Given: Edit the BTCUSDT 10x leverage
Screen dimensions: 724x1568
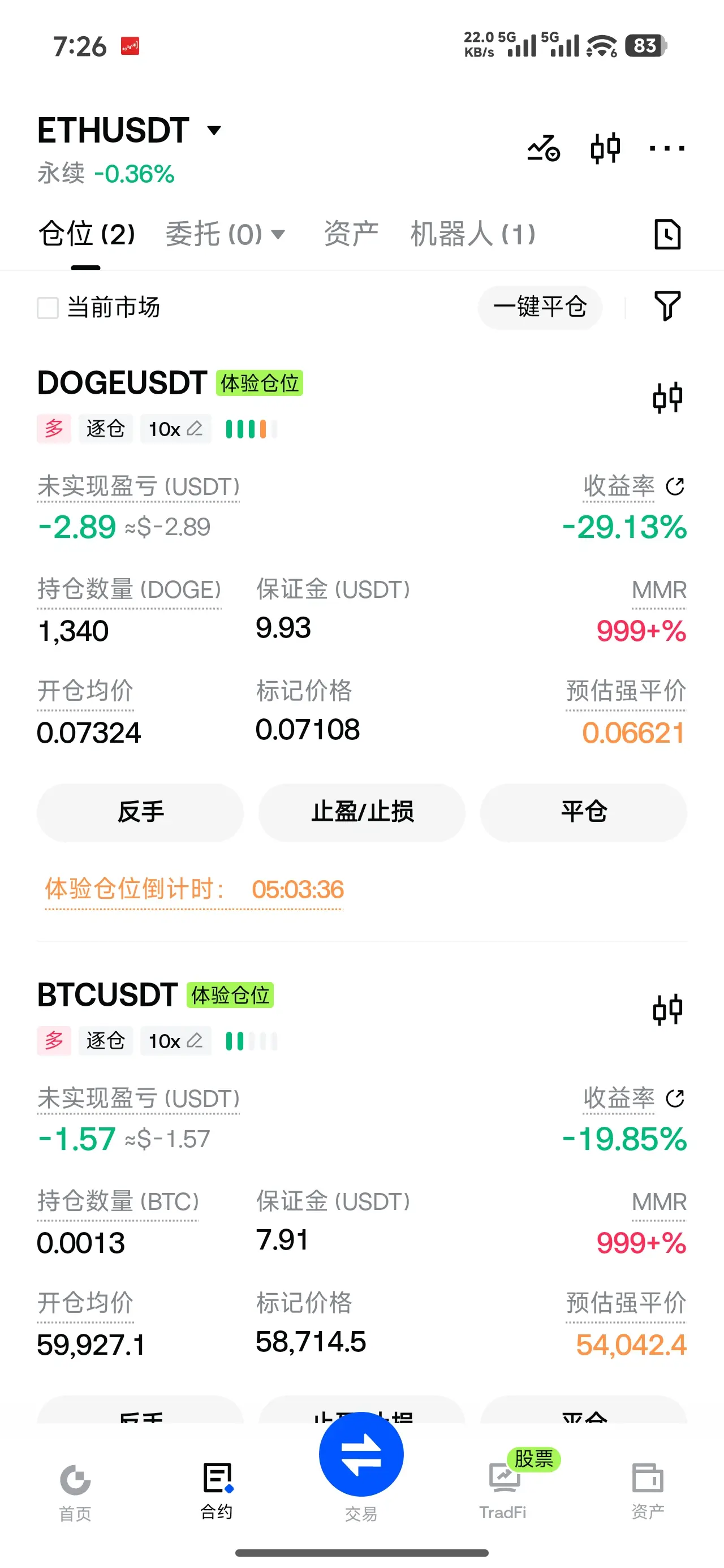Looking at the screenshot, I should tap(176, 1041).
